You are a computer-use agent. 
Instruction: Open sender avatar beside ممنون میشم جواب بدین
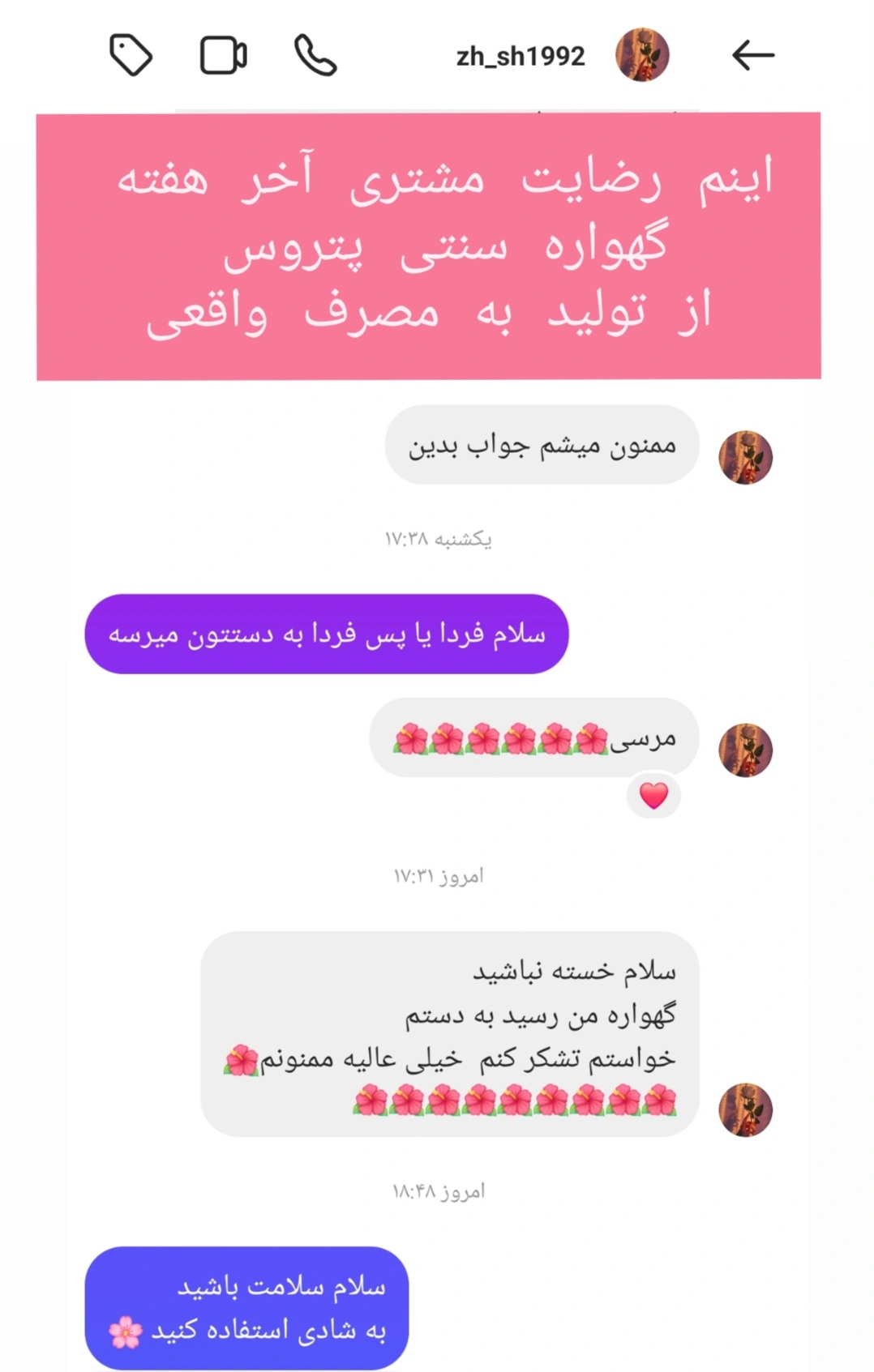point(745,457)
